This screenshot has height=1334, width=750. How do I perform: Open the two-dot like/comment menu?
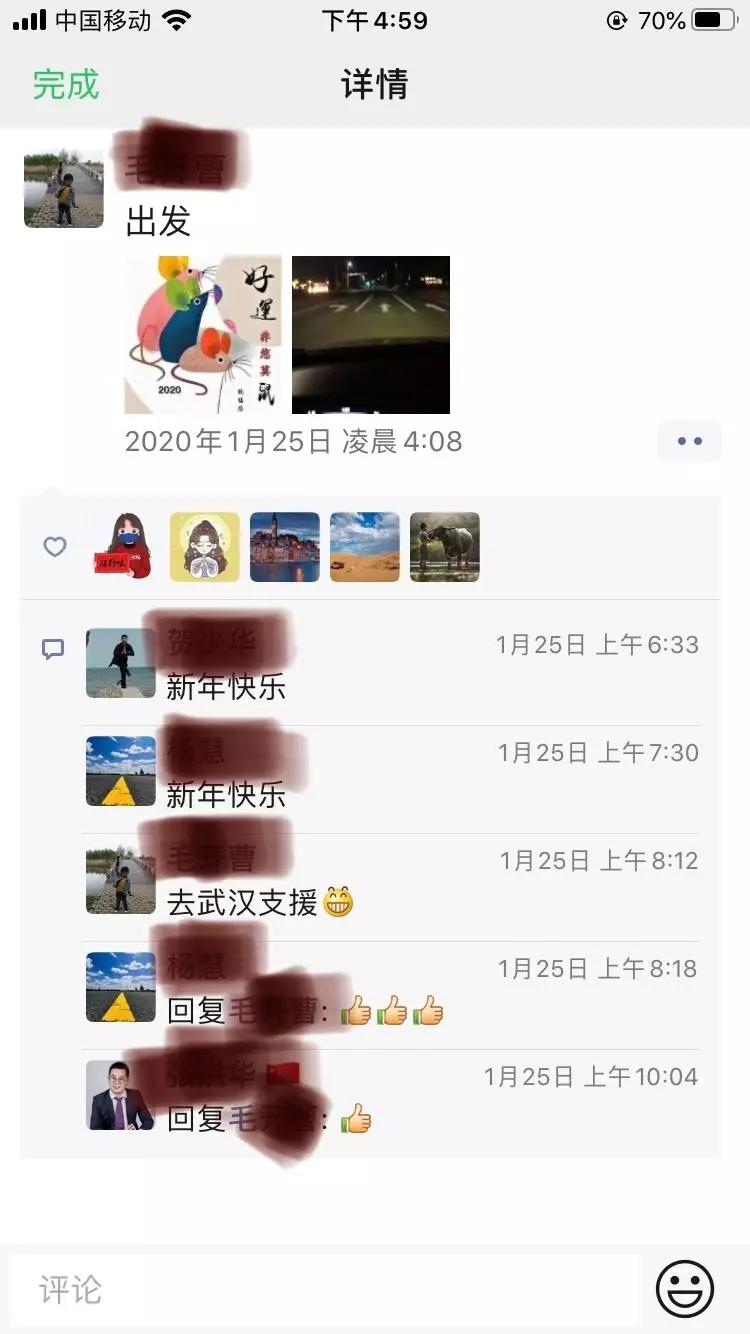pos(689,441)
